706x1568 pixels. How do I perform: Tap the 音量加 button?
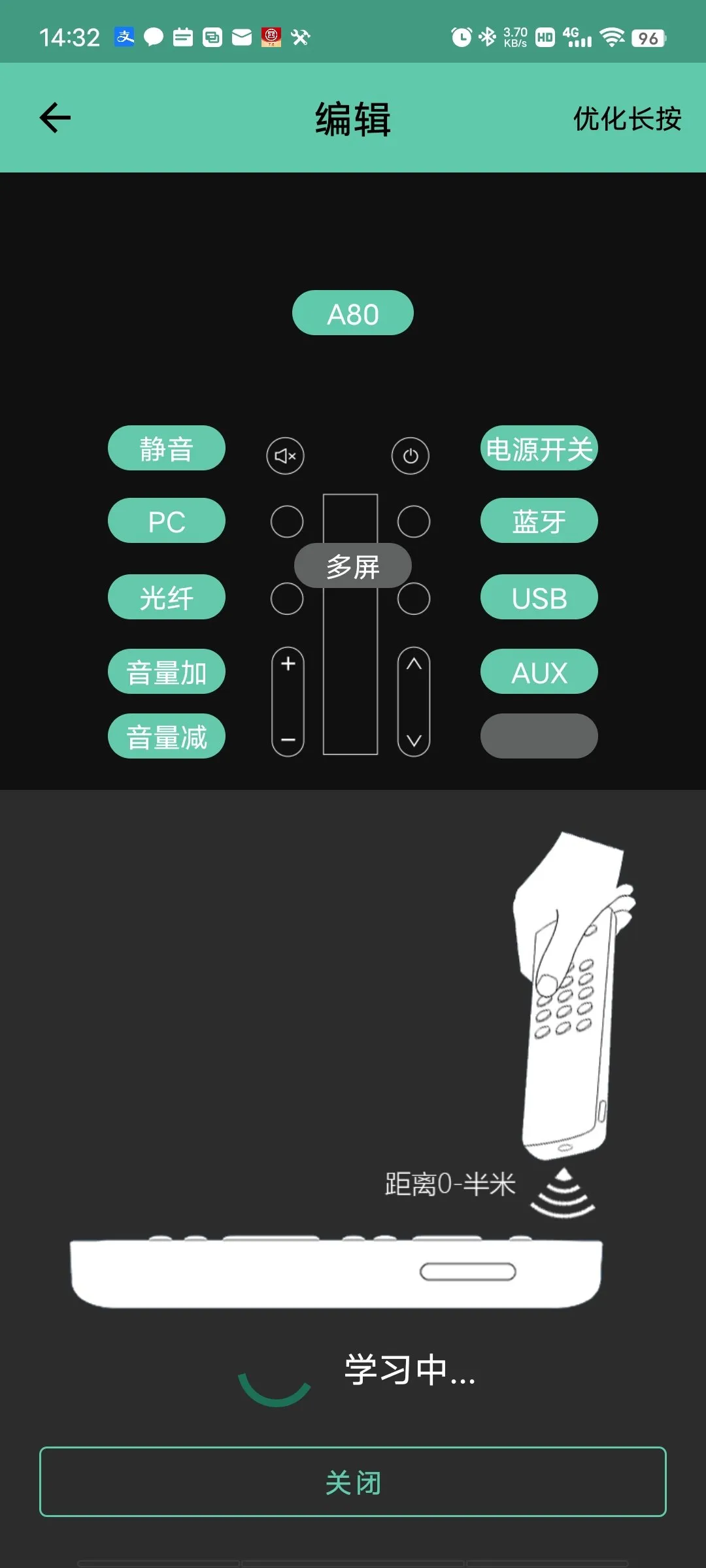[167, 672]
